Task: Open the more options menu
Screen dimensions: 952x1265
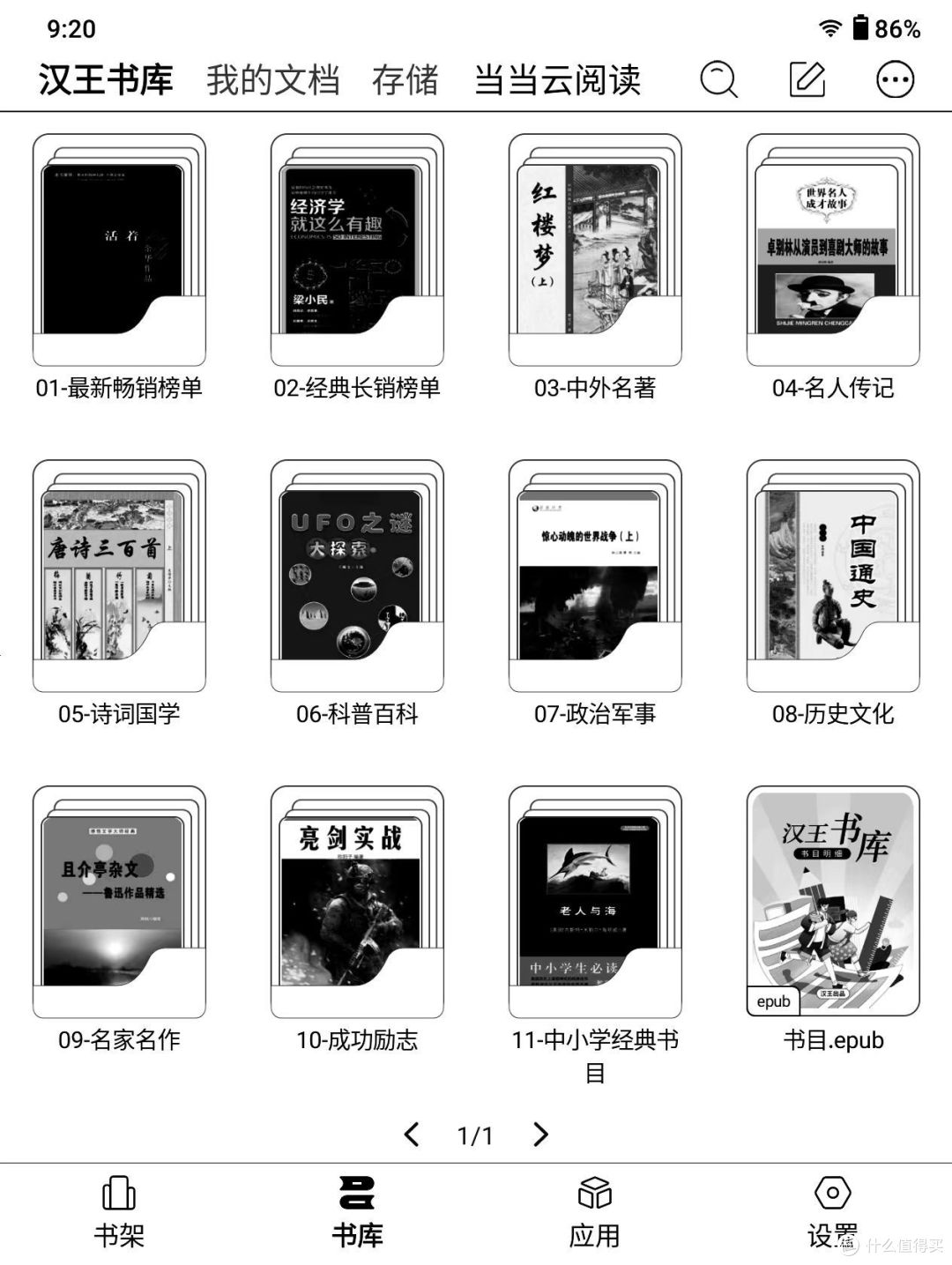Action: (895, 80)
